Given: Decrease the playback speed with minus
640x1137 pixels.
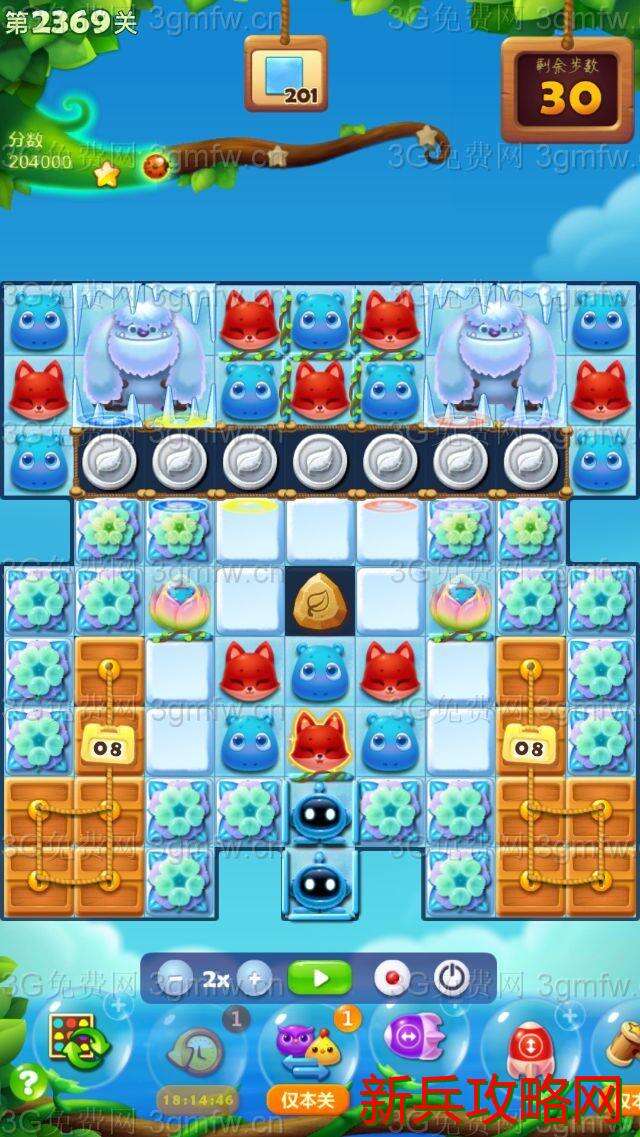Looking at the screenshot, I should click(176, 978).
